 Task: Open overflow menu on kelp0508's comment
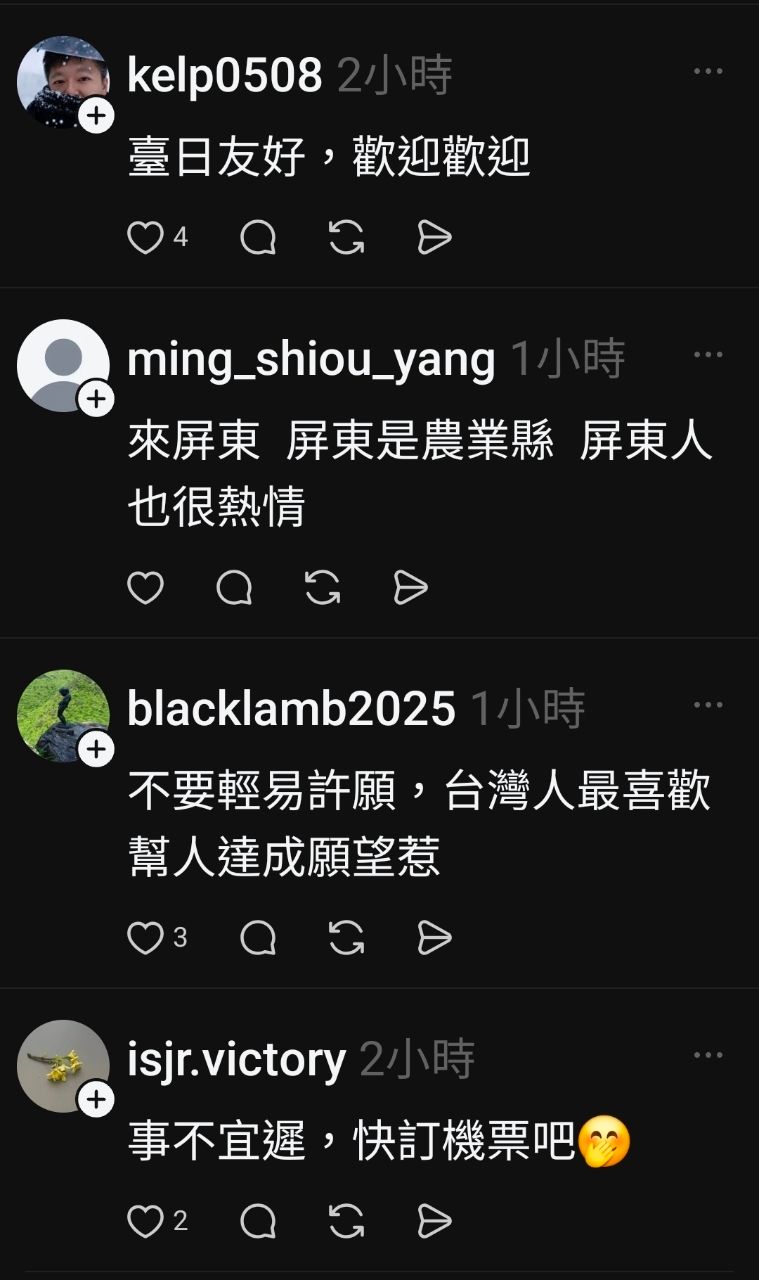coord(708,71)
